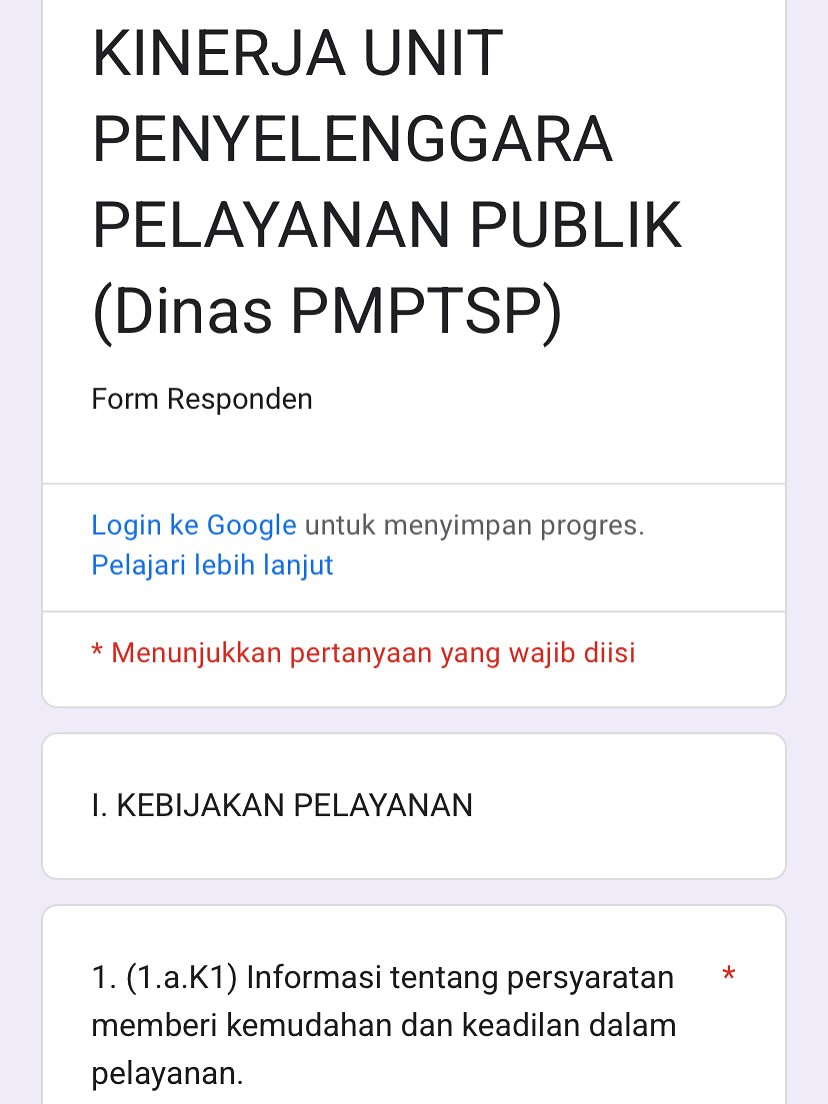Click the phrase untuk menyimpan progres
This screenshot has height=1104, width=828.
click(x=473, y=524)
